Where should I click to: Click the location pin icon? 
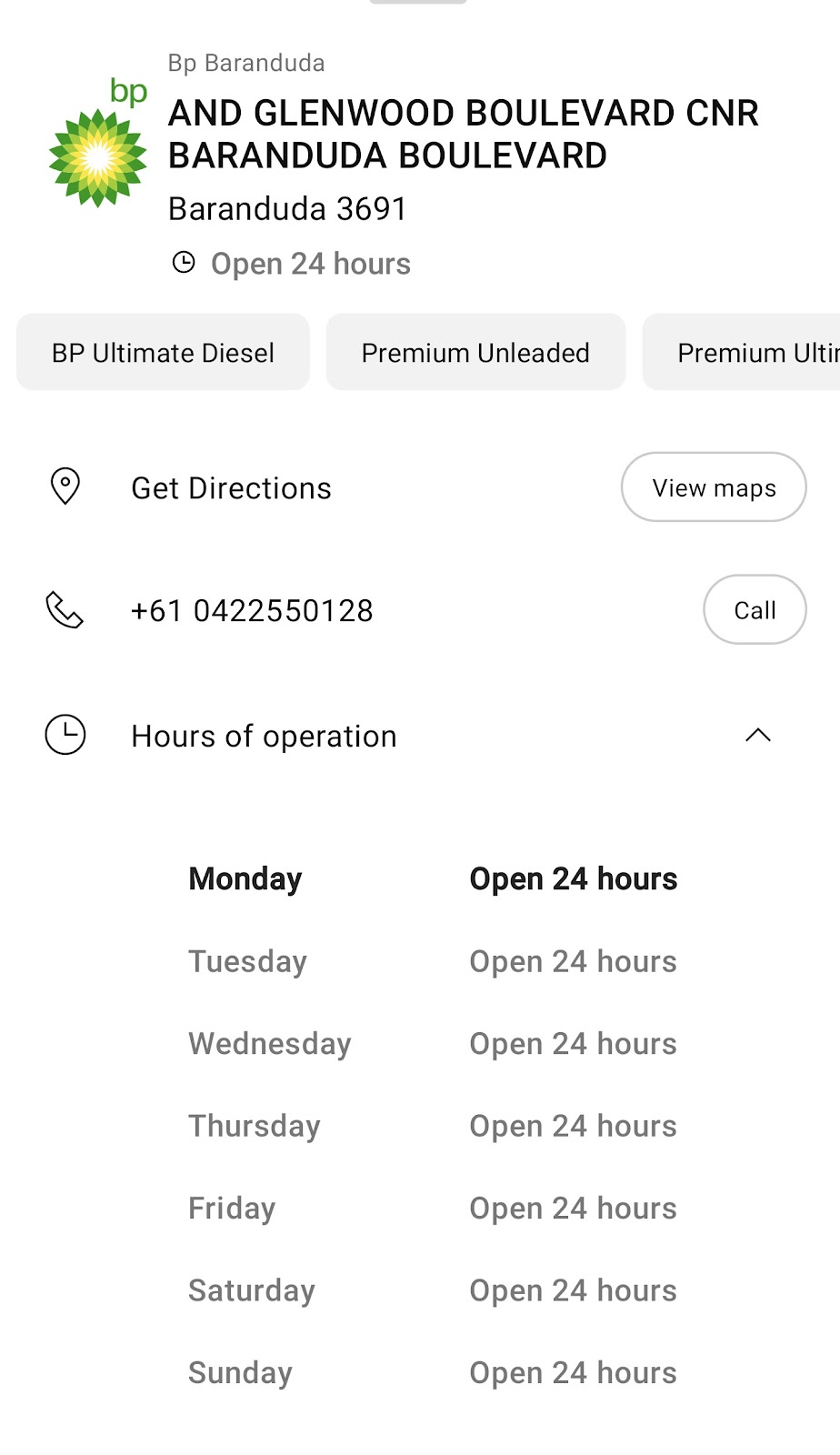pyautogui.click(x=65, y=487)
